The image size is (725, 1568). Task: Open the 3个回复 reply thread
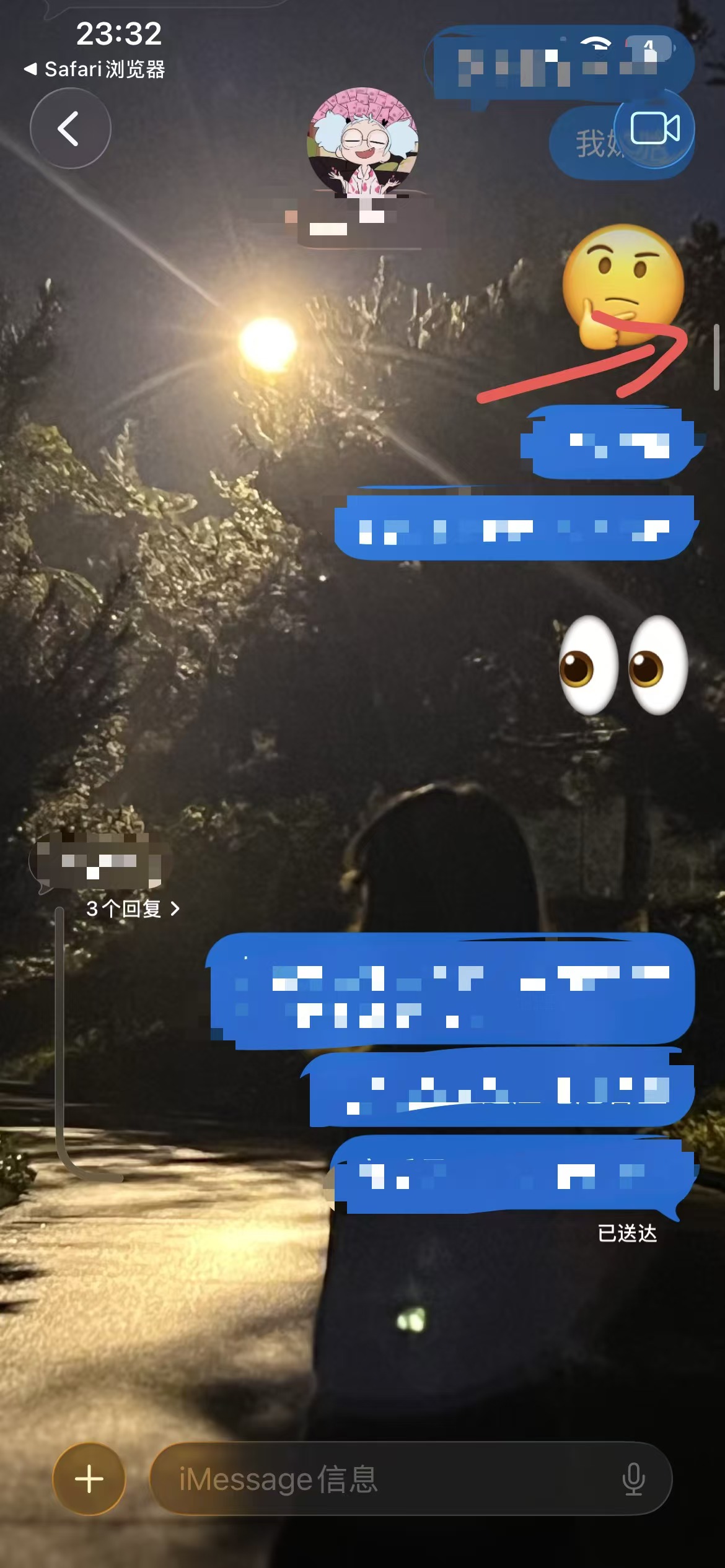132,908
